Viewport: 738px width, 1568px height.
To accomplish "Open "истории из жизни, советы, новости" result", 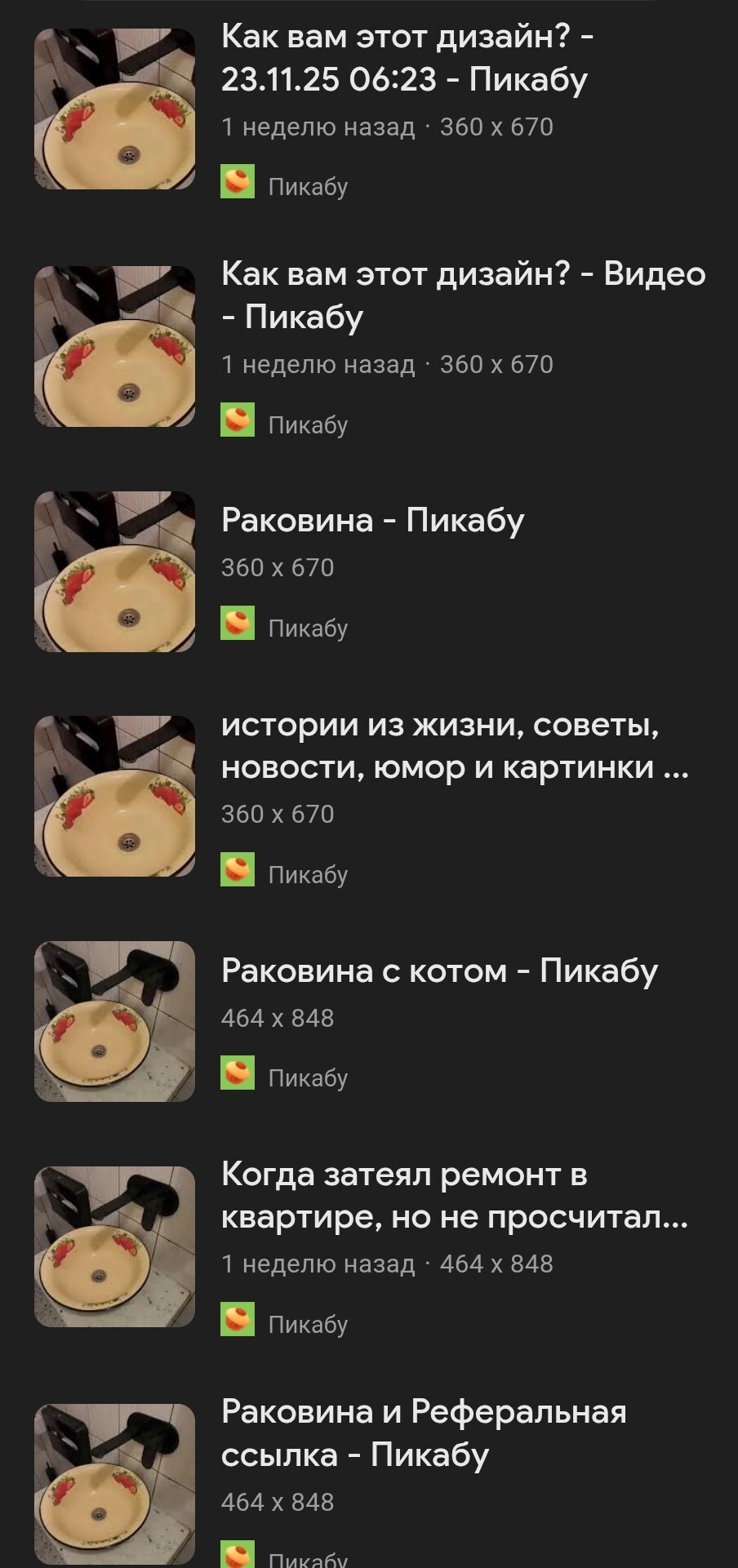I will pos(455,745).
